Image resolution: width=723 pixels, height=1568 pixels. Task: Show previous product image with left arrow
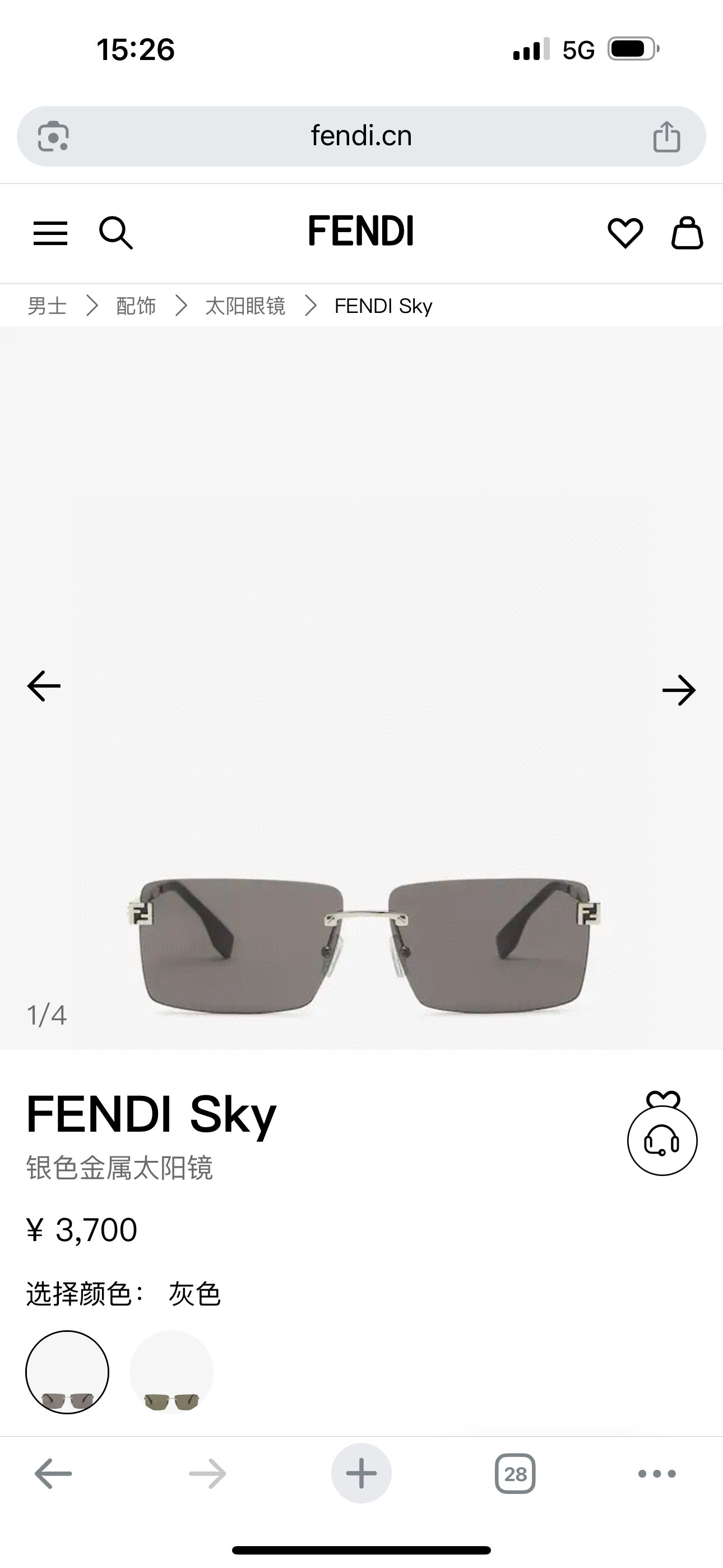click(x=43, y=685)
